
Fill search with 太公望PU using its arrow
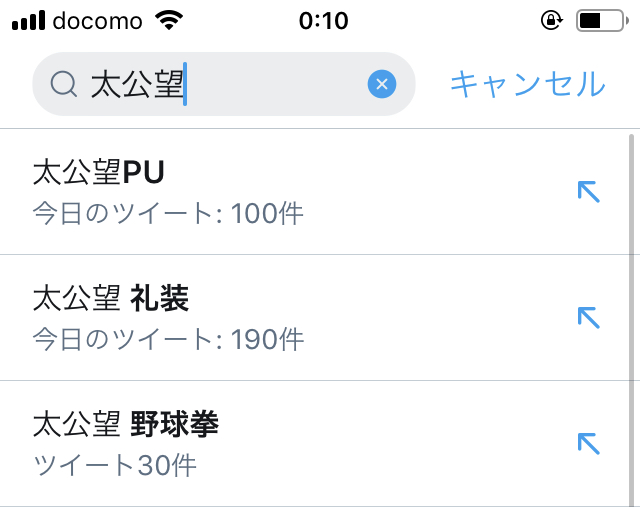coord(588,191)
